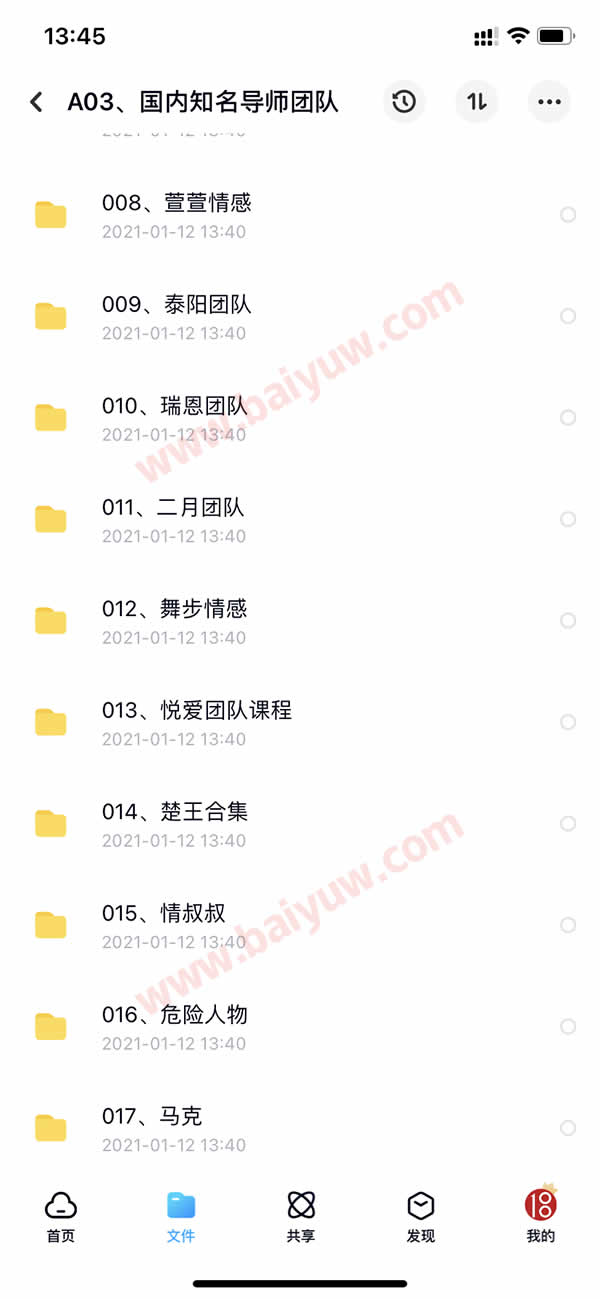Open folder 008、萱萱情感

point(300,215)
